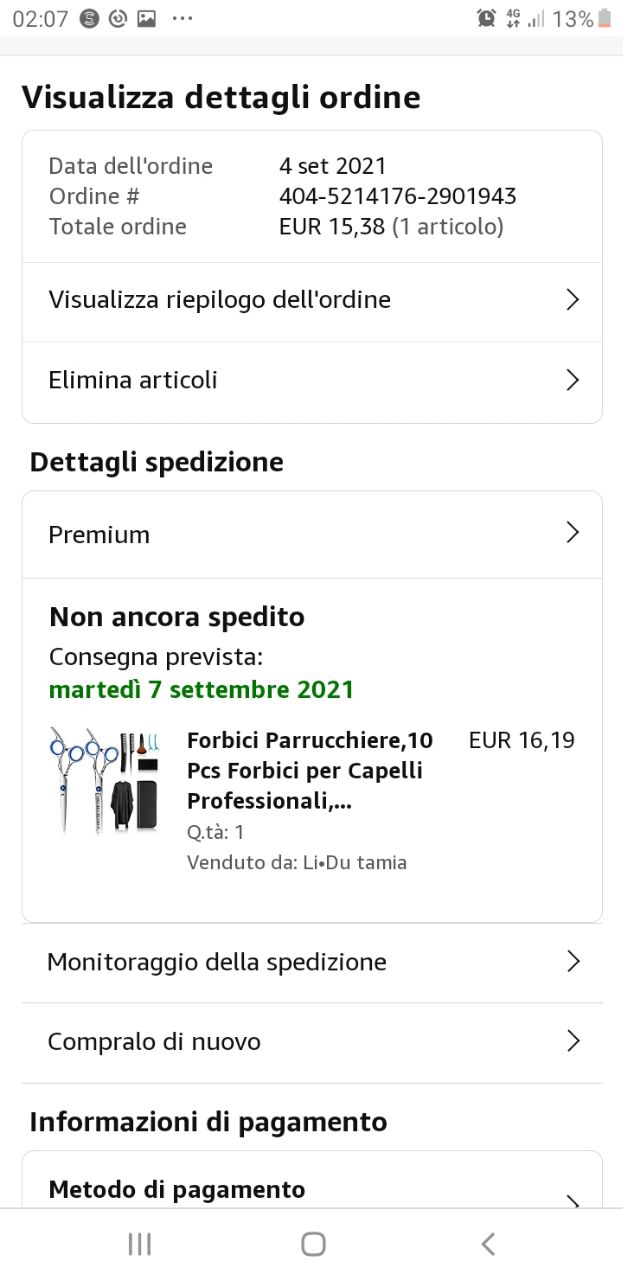Select Elimina articoli row

point(311,380)
